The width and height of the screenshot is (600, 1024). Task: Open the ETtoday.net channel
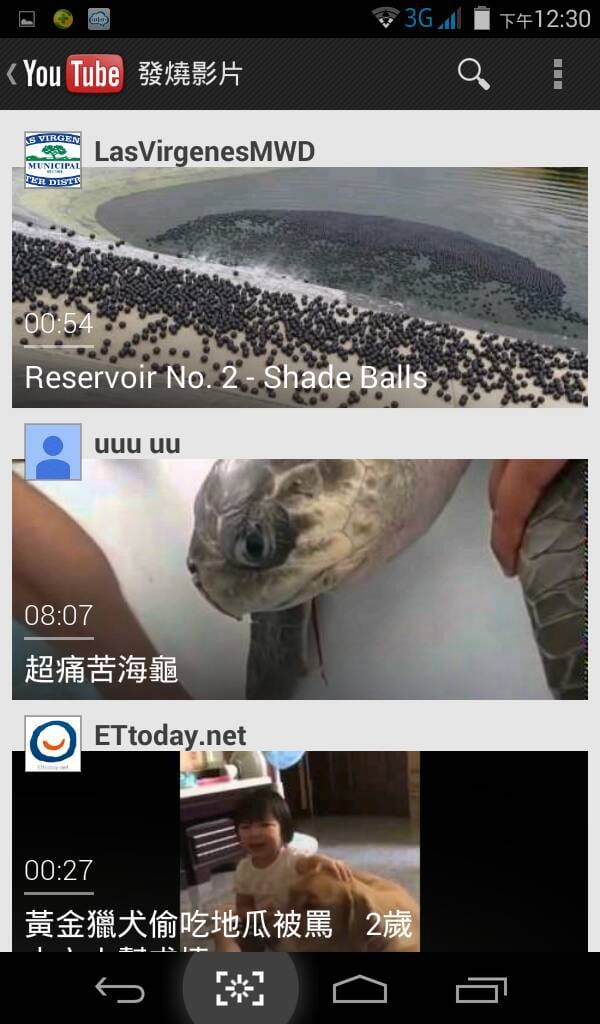pyautogui.click(x=170, y=736)
